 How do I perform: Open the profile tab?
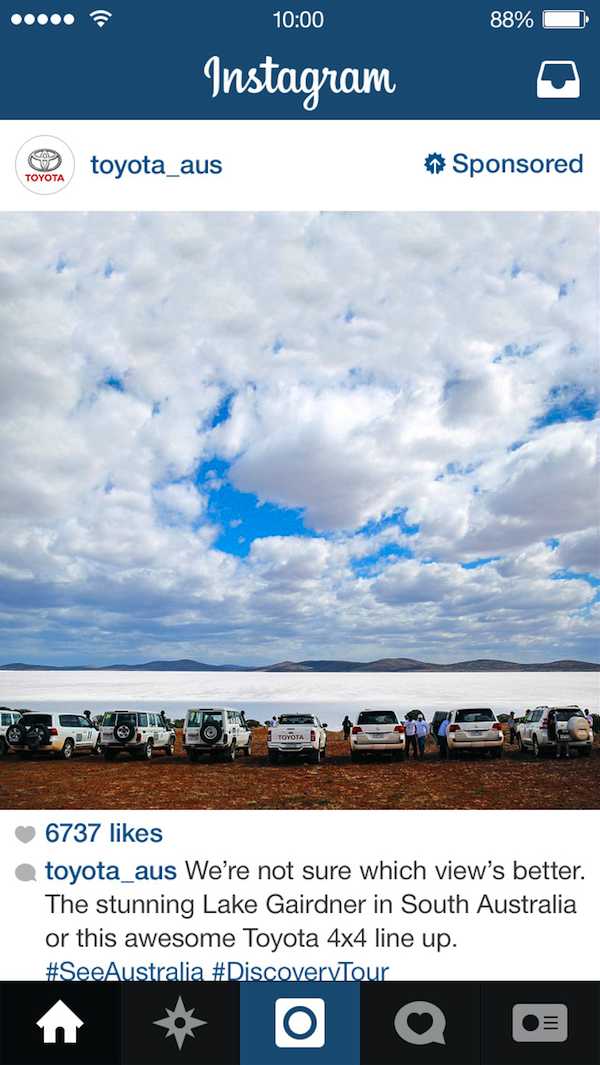(540, 1023)
